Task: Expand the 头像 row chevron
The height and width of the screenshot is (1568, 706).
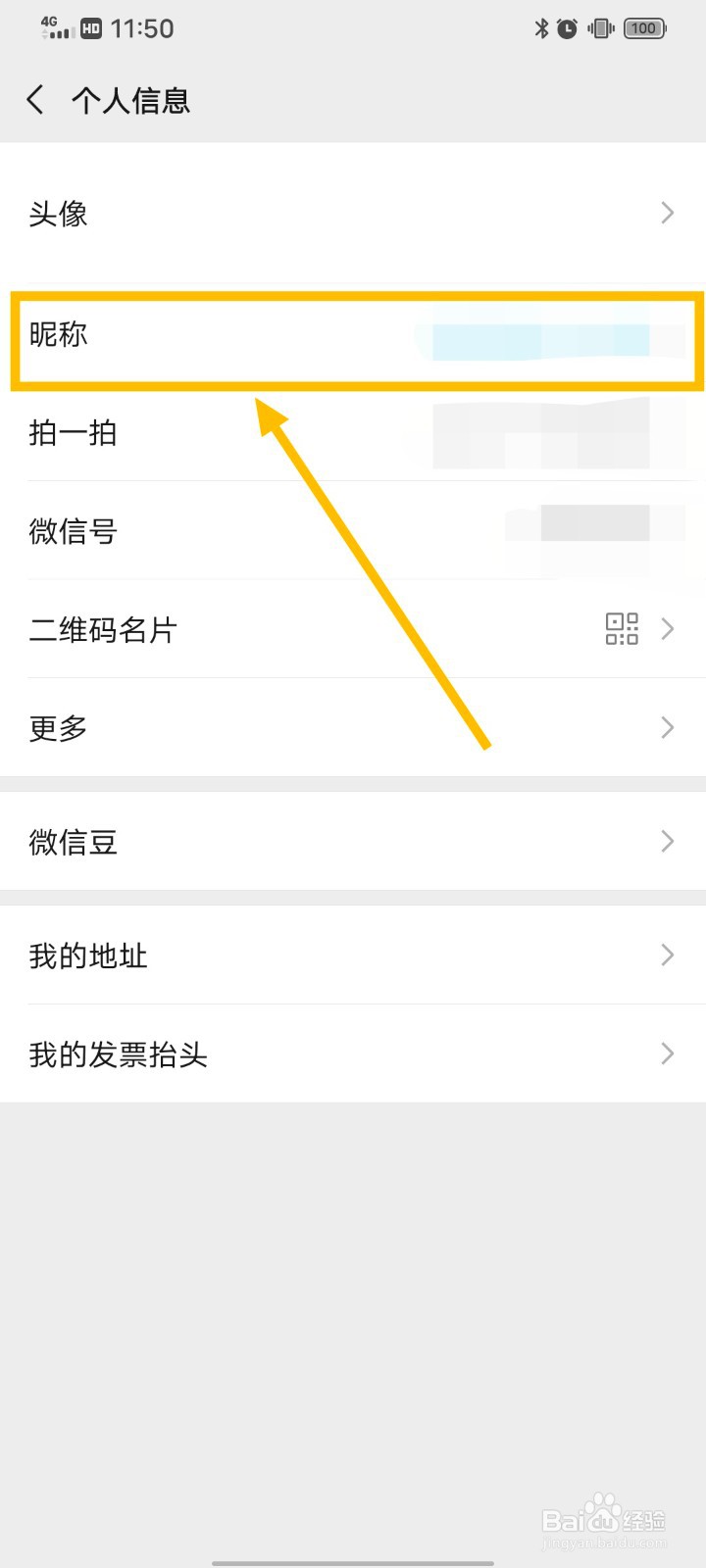Action: (668, 213)
